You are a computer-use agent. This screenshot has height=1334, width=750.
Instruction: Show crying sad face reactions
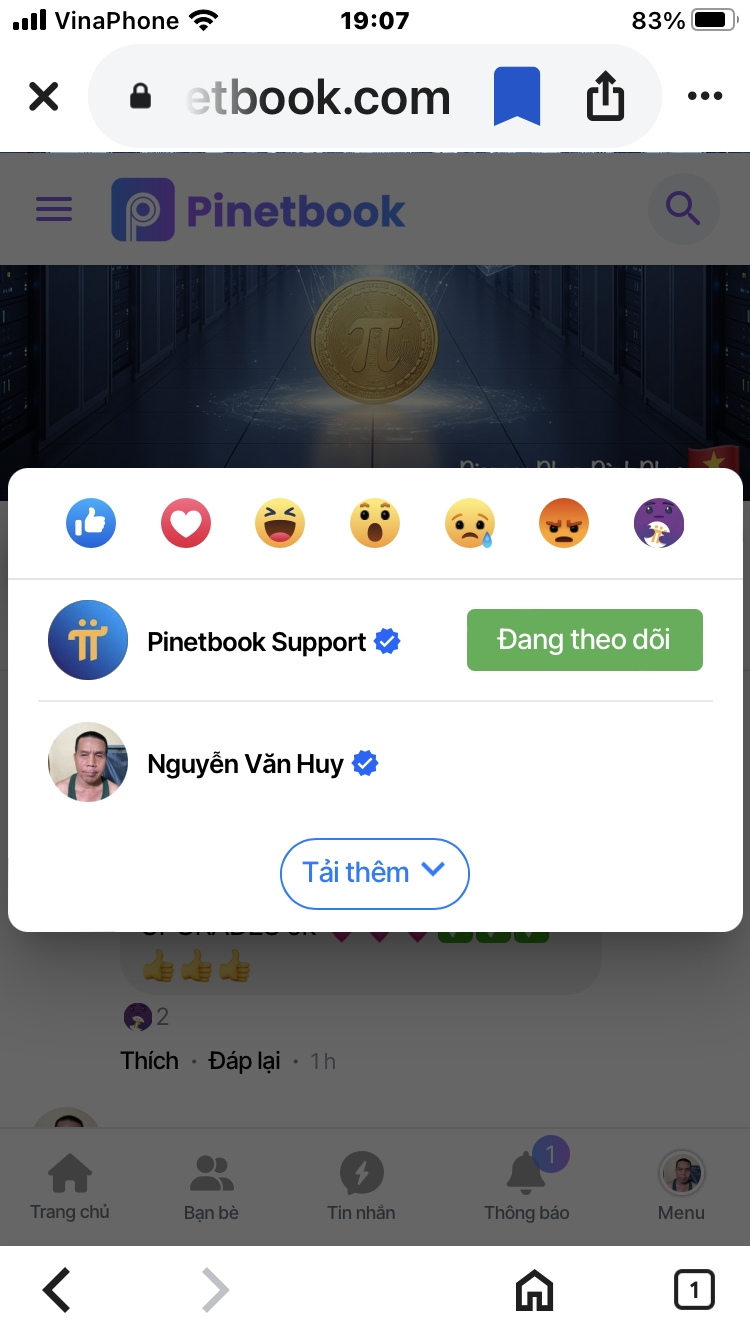pos(470,523)
